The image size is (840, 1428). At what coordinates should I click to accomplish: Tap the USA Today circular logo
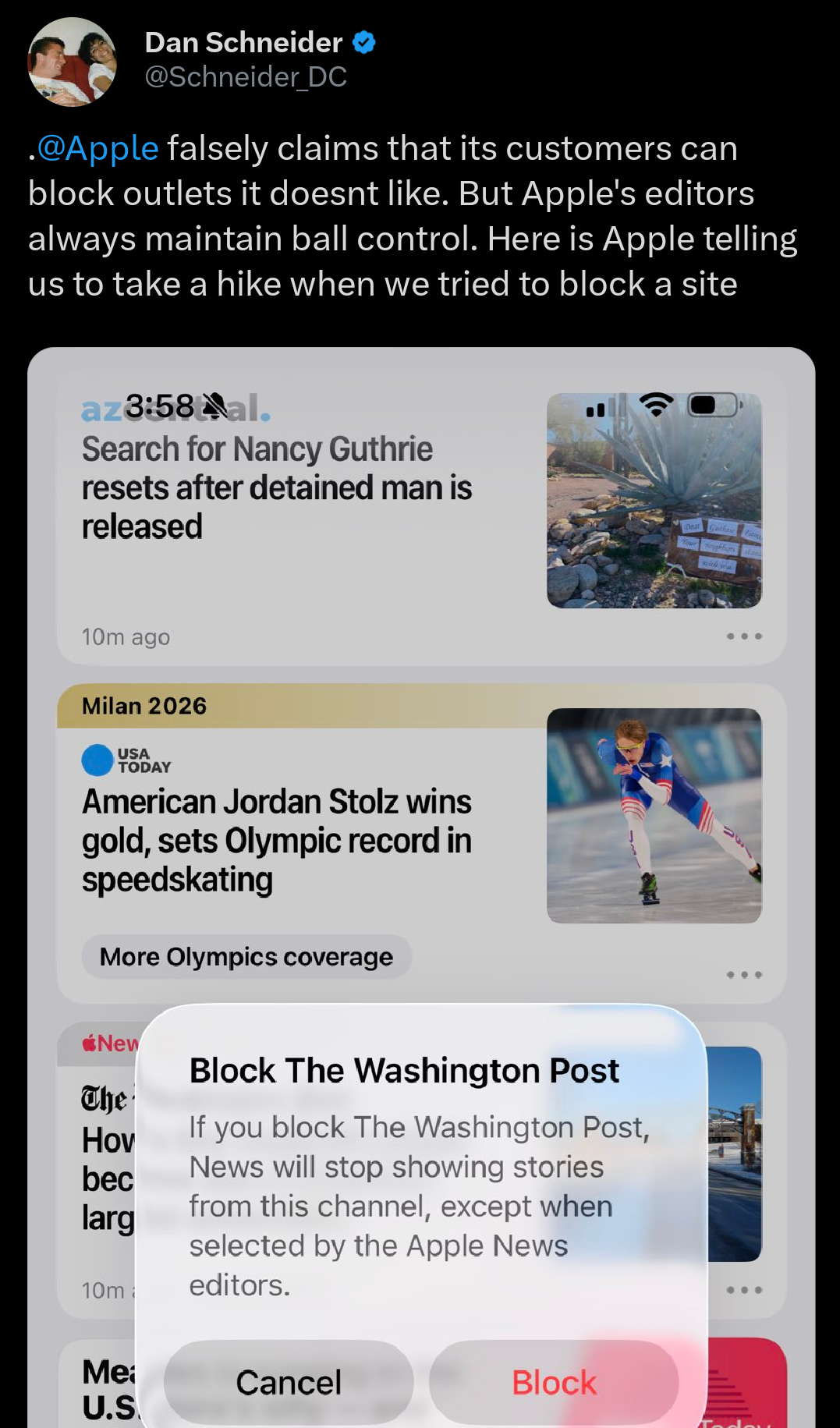pos(95,760)
